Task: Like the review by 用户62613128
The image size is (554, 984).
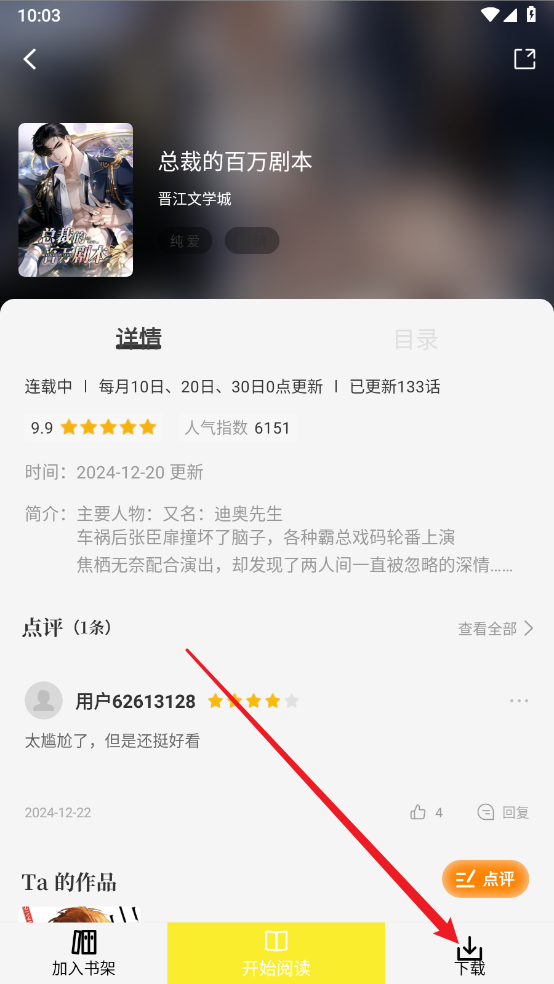Action: pos(427,813)
